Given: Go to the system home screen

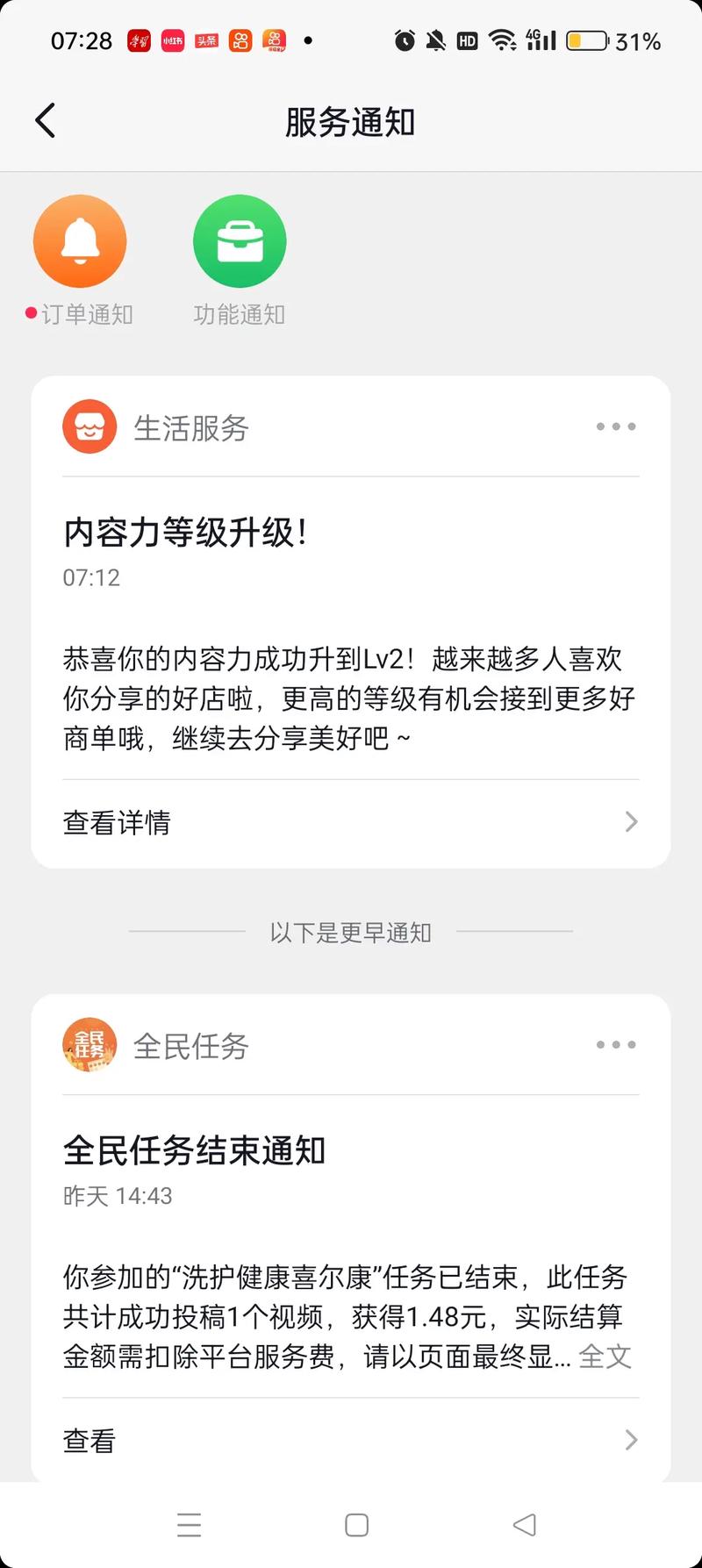Looking at the screenshot, I should [356, 1525].
